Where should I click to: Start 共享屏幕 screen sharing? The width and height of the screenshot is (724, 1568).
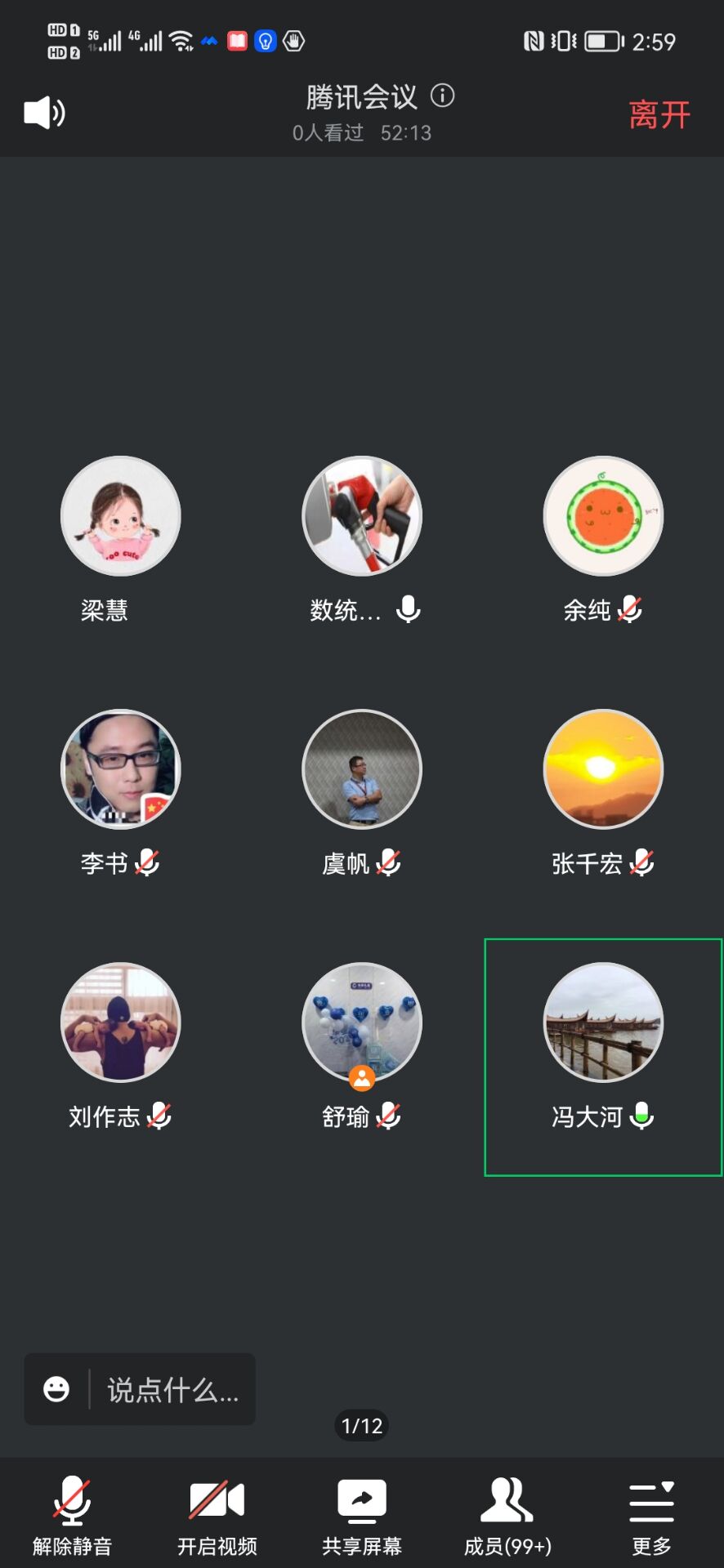[362, 1515]
